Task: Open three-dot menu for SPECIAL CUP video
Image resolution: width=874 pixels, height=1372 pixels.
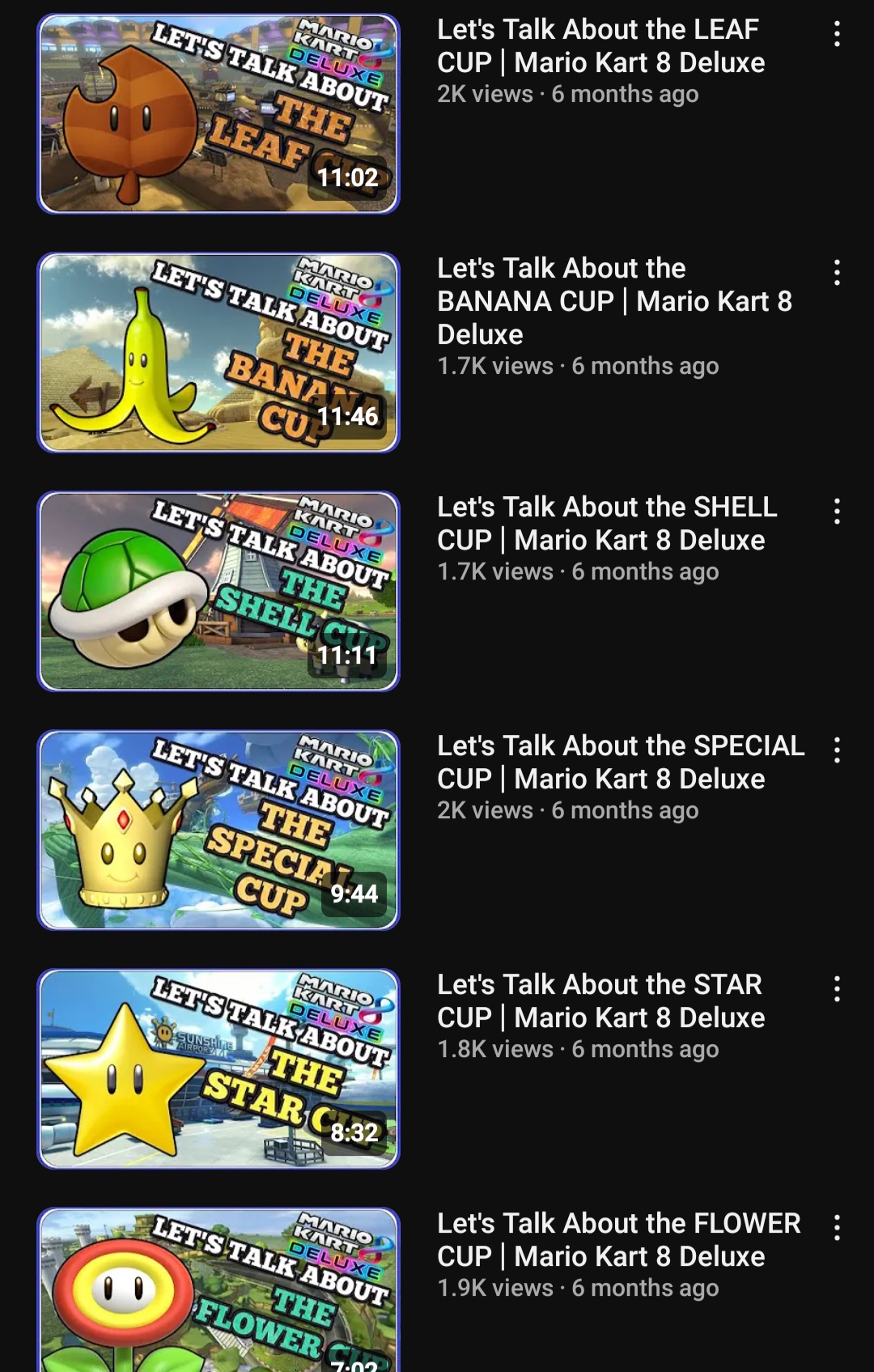Action: pyautogui.click(x=837, y=750)
